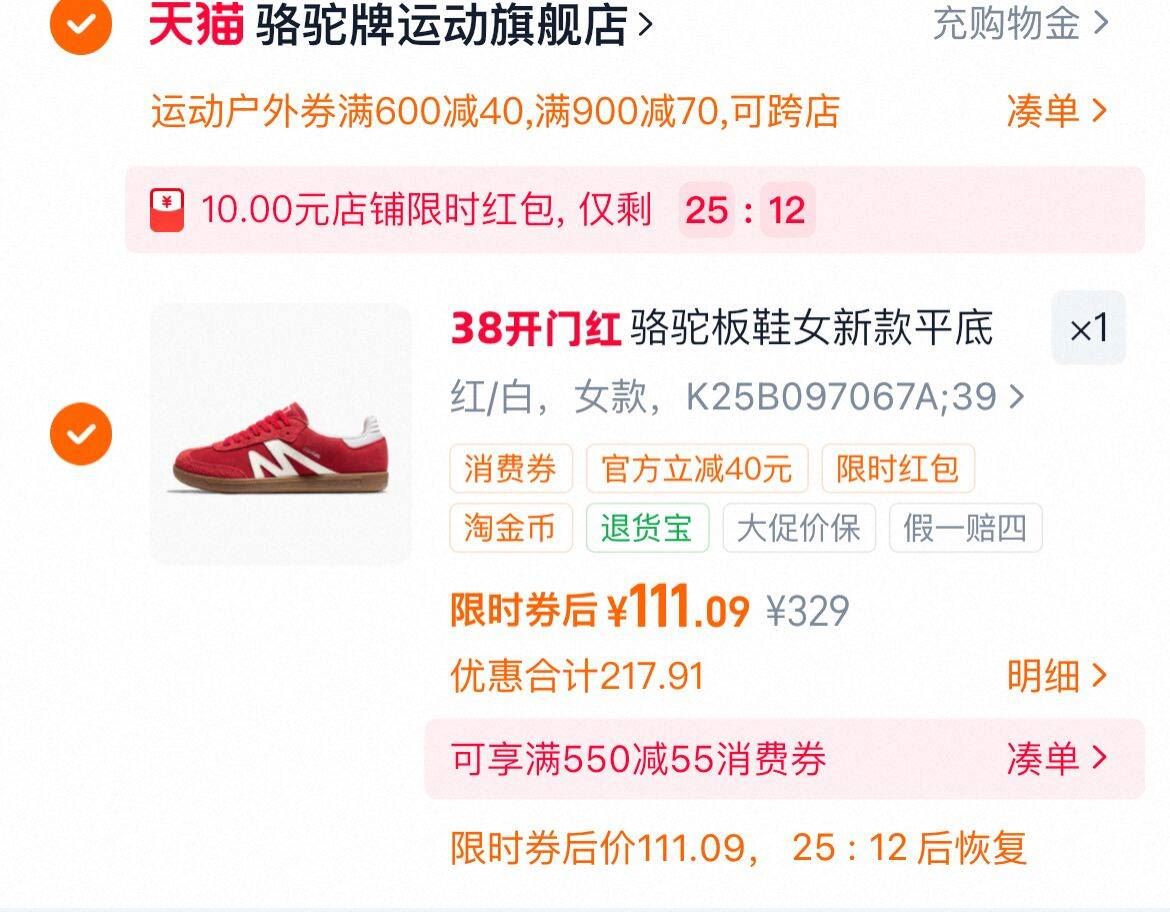Open the red shoe product thumbnail

click(280, 434)
